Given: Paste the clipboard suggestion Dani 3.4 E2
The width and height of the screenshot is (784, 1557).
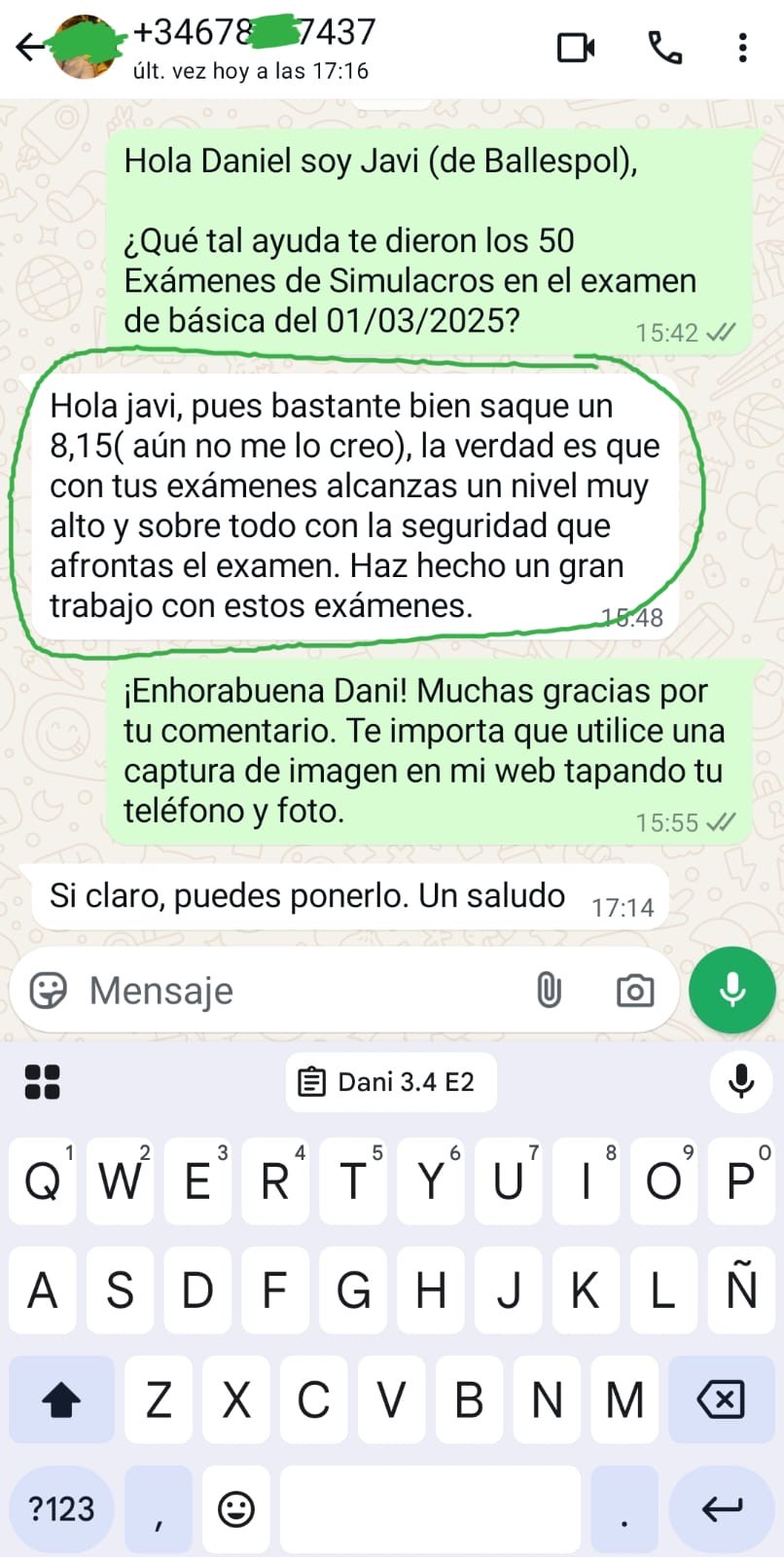Looking at the screenshot, I should (391, 1082).
